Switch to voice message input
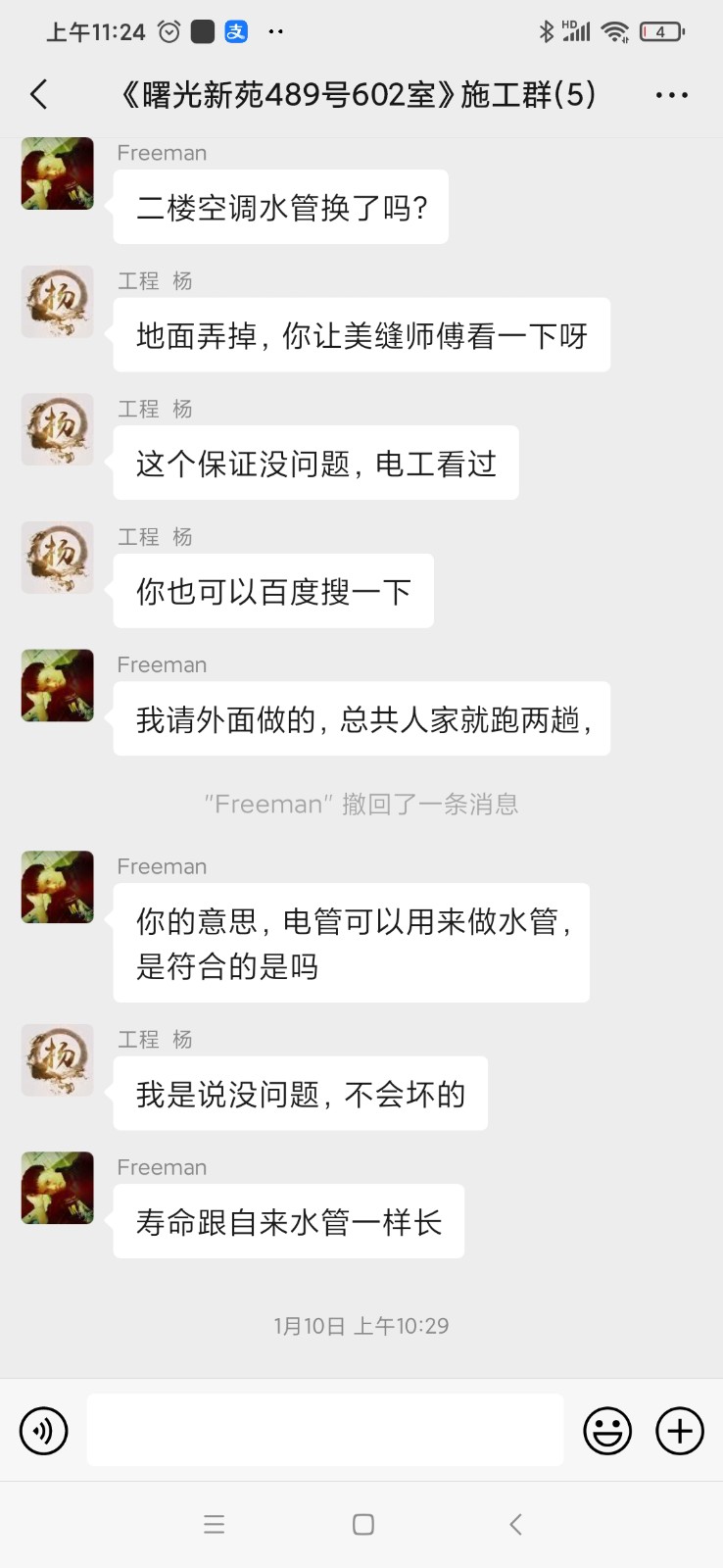 pyautogui.click(x=44, y=1431)
